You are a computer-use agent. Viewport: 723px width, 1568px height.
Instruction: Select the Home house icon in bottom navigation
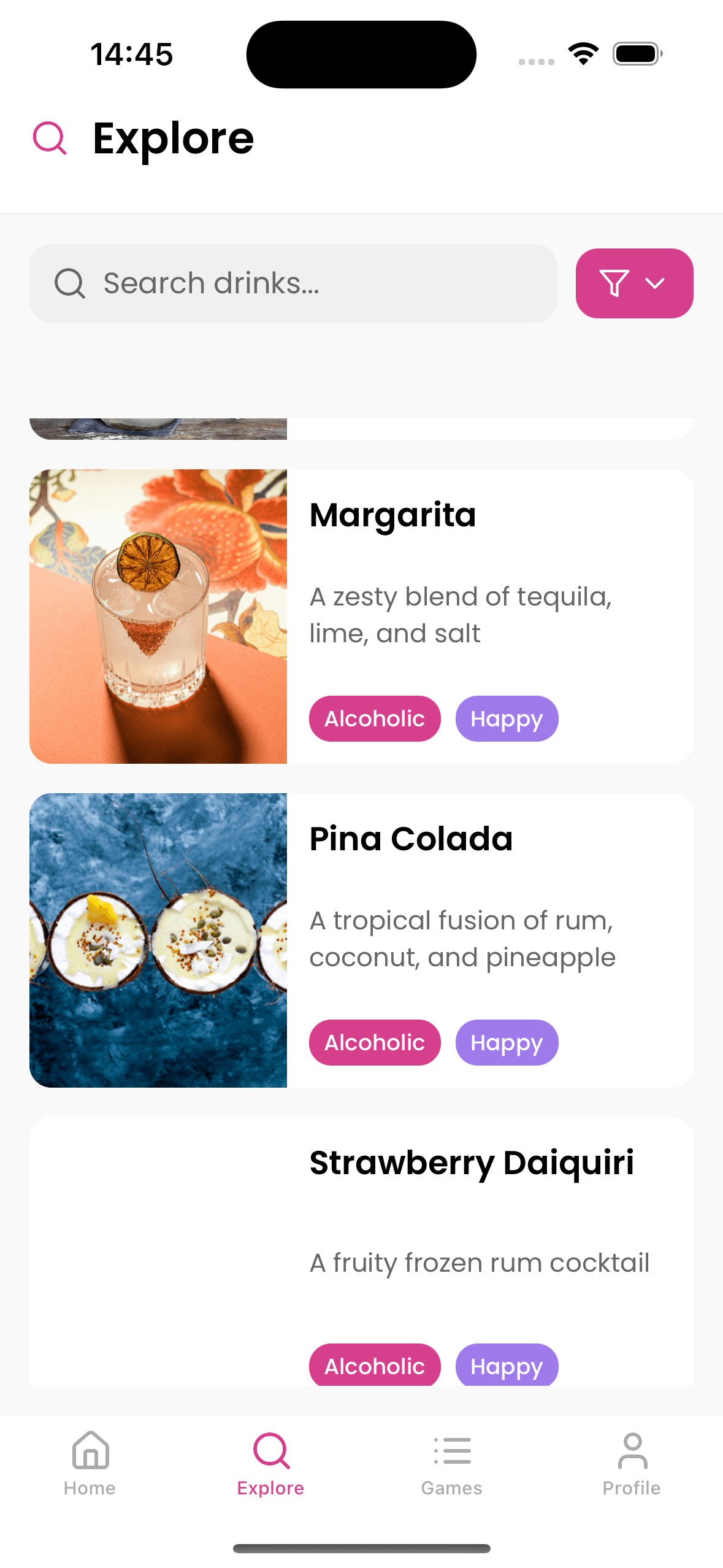pyautogui.click(x=90, y=1450)
